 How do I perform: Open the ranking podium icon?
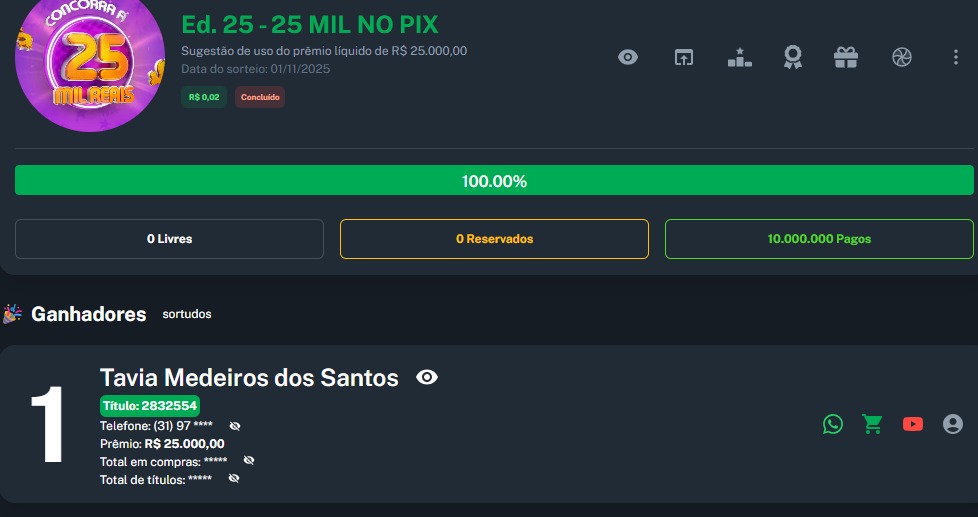click(739, 57)
